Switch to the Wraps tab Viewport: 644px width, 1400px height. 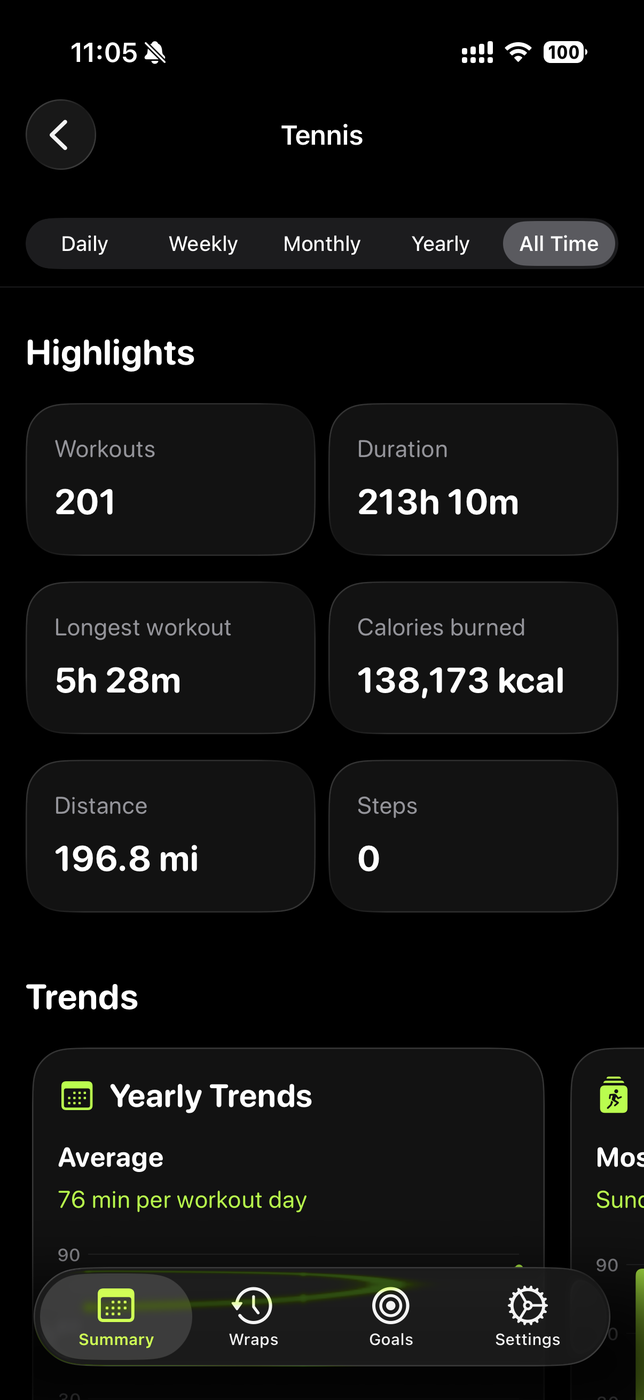pos(253,1317)
